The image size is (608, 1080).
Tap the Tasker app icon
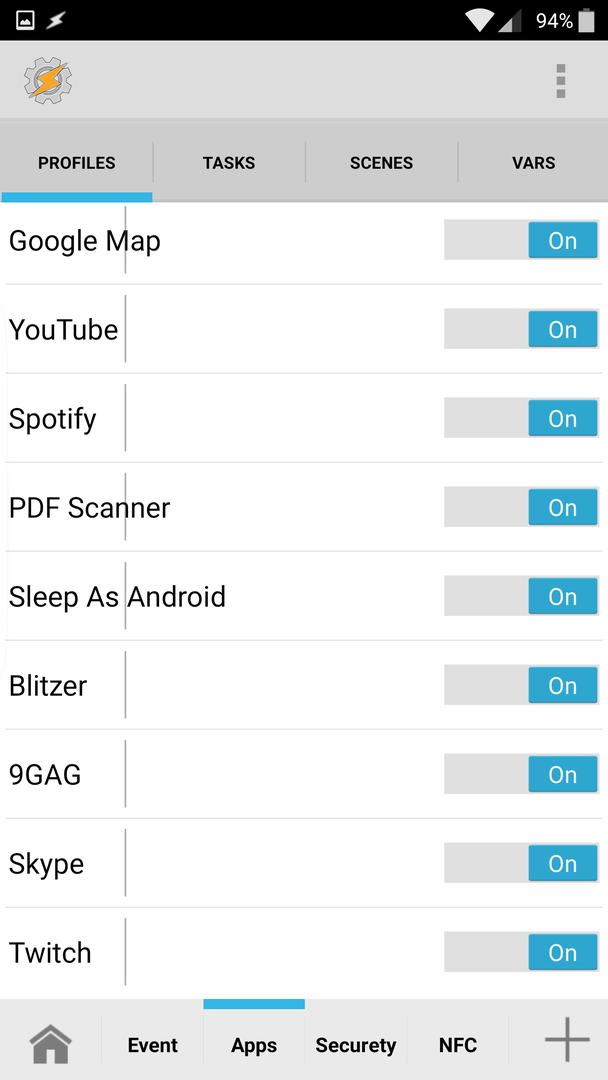[x=48, y=81]
